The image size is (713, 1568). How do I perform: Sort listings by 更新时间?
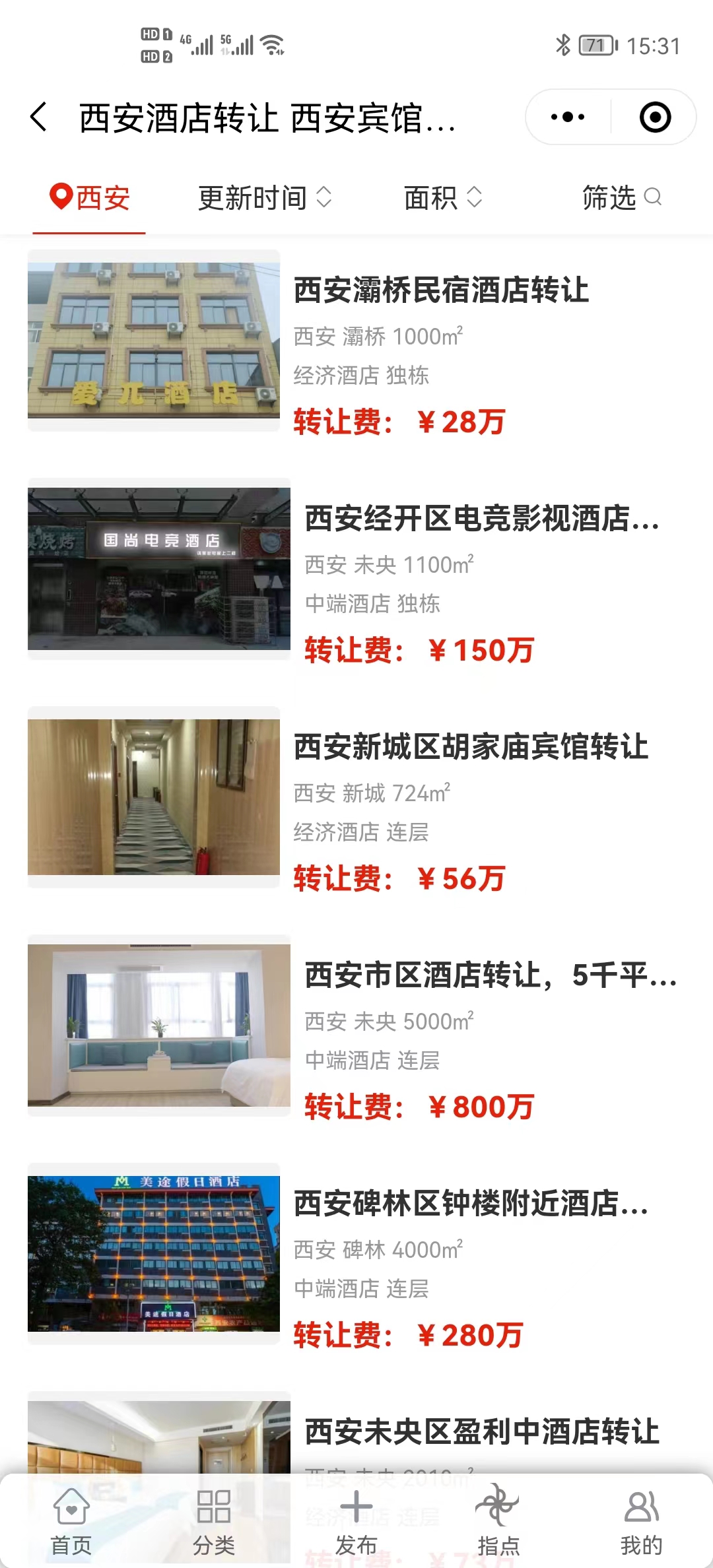tap(265, 198)
